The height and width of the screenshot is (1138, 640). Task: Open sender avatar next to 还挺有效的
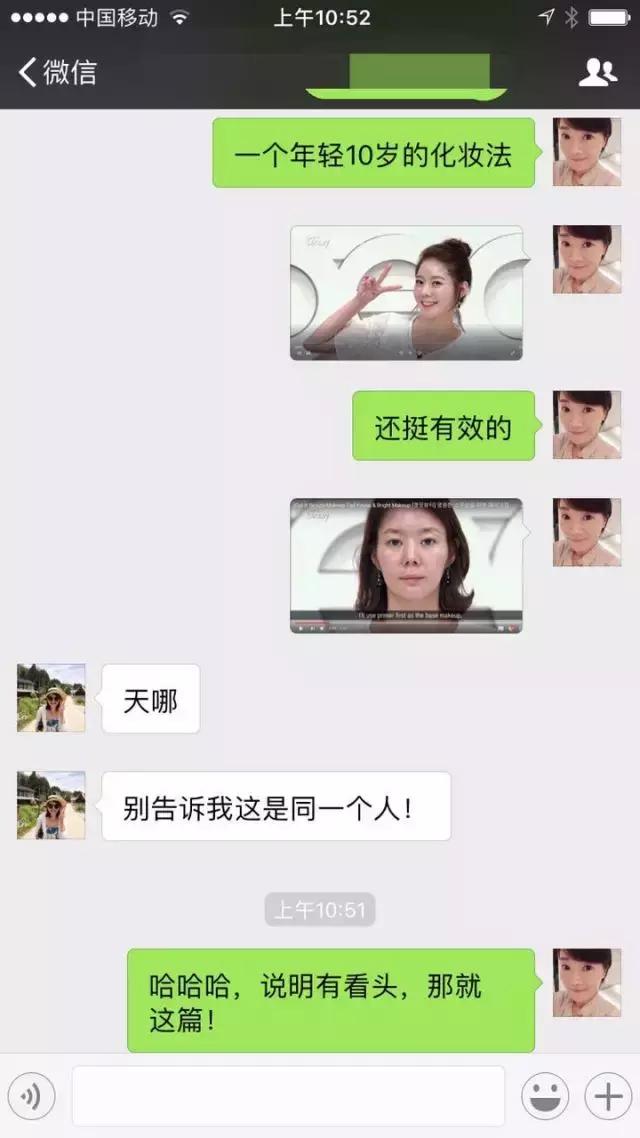pyautogui.click(x=587, y=425)
